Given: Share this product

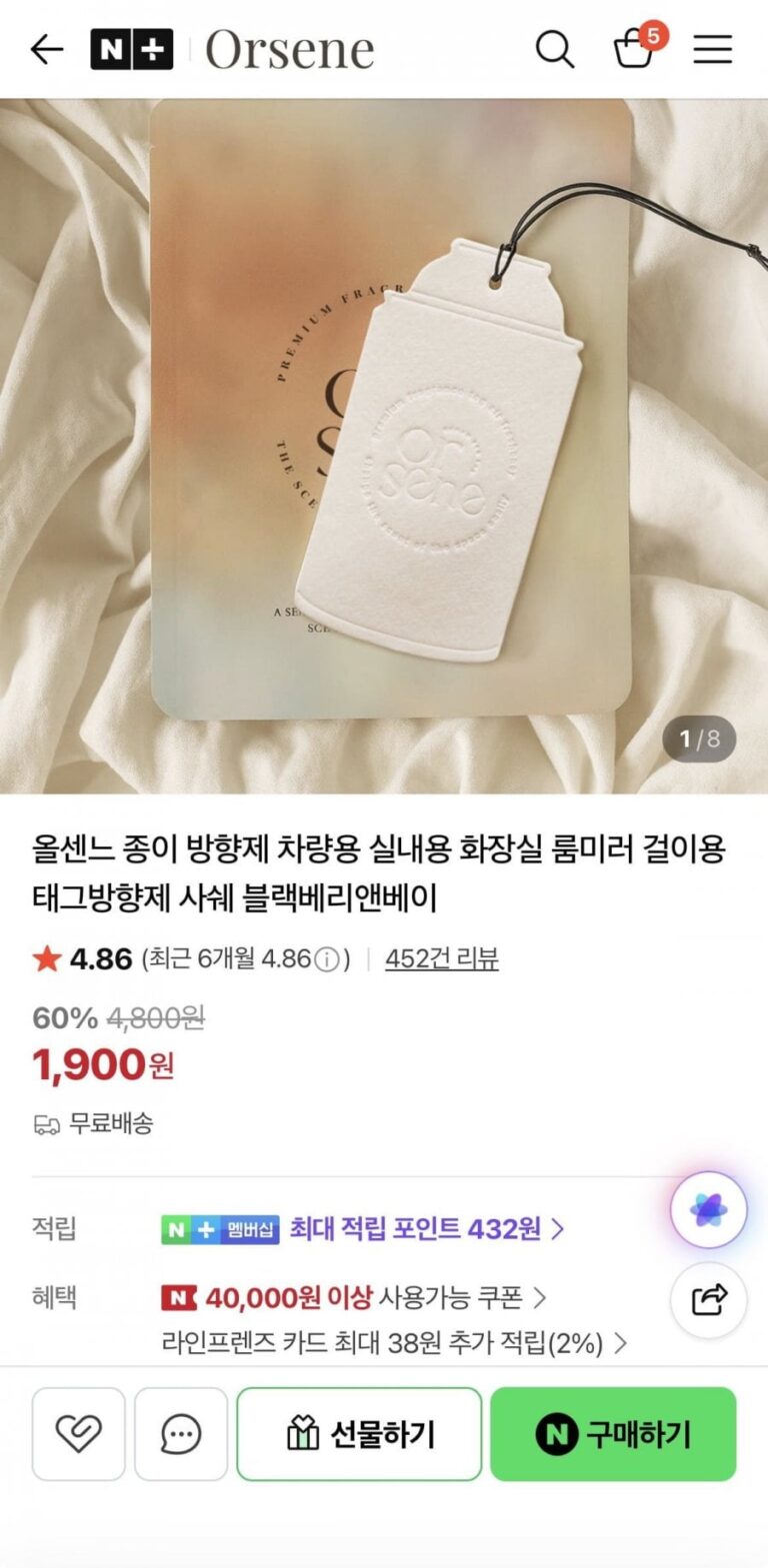Looking at the screenshot, I should 708,1299.
